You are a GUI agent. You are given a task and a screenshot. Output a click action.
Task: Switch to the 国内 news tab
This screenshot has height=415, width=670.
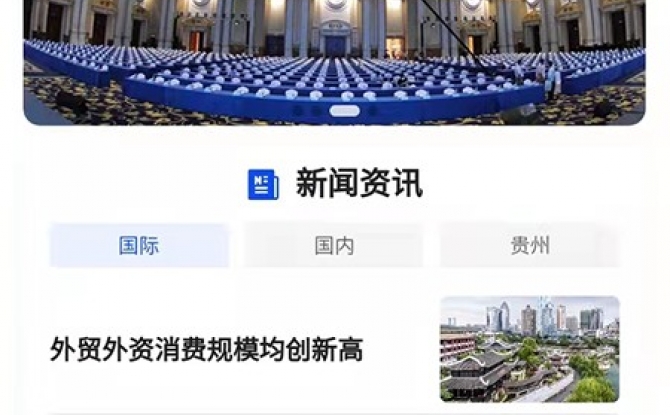(x=334, y=246)
